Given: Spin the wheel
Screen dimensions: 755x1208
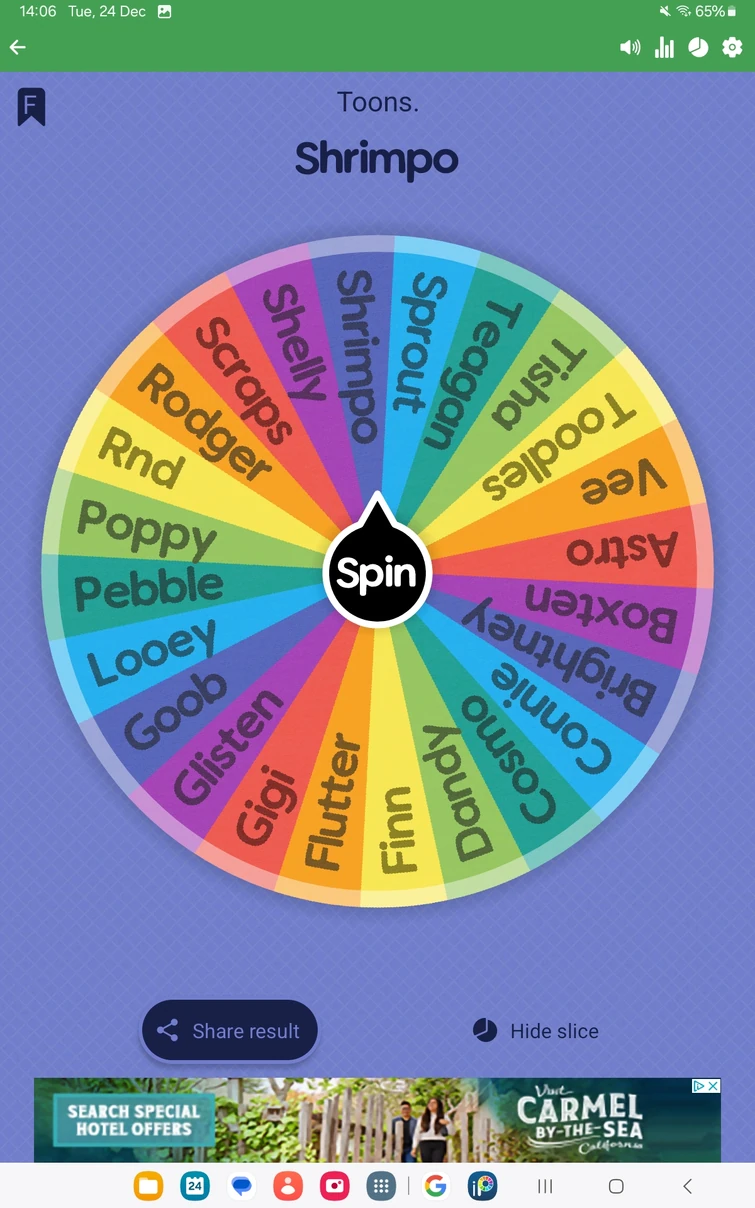Looking at the screenshot, I should (x=377, y=573).
